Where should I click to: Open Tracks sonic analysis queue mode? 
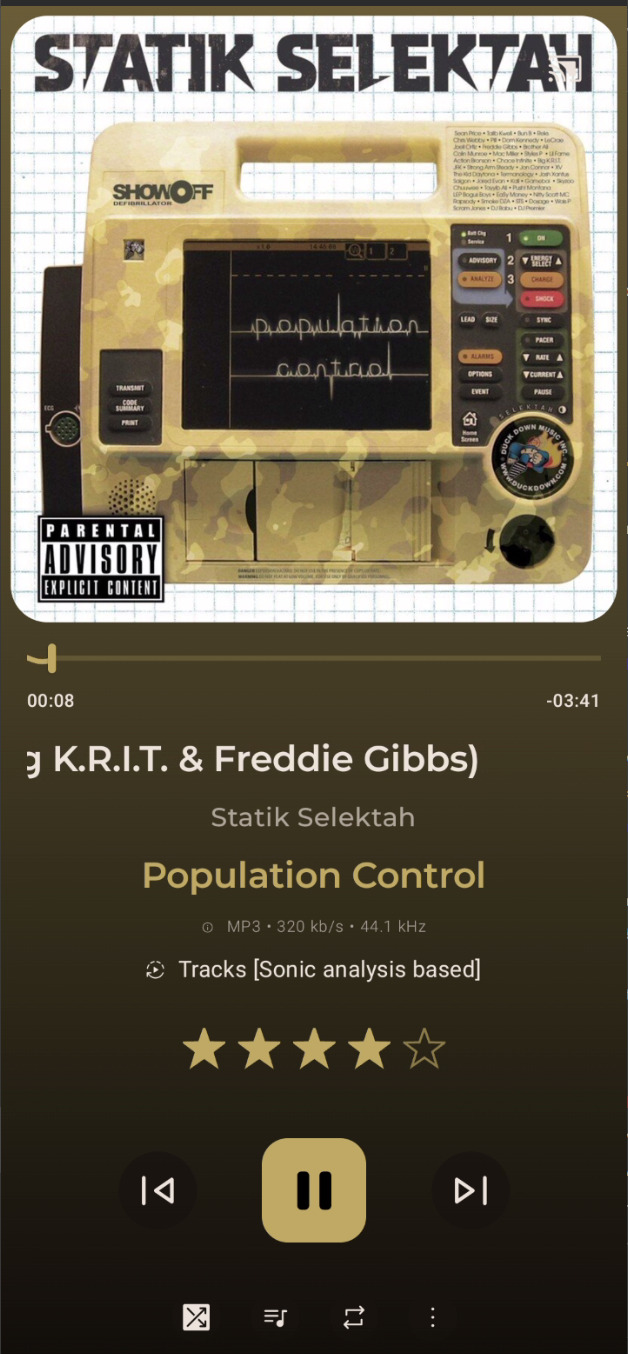click(x=313, y=969)
